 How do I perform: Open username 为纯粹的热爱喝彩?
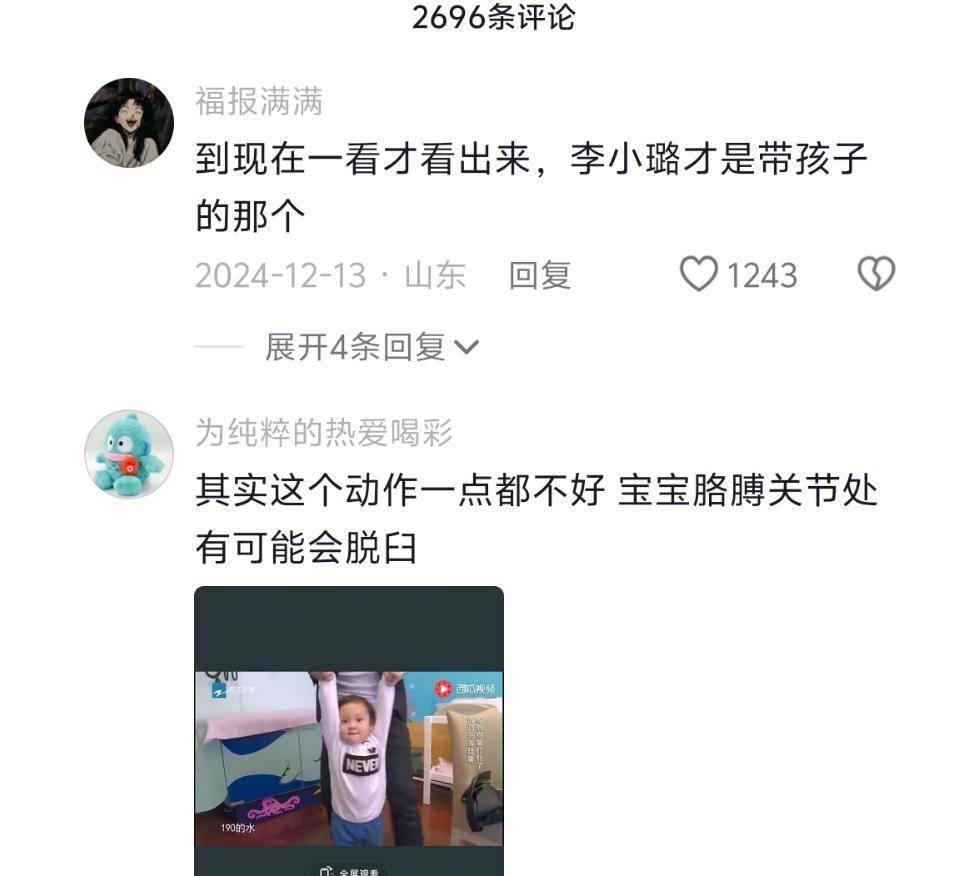[324, 433]
